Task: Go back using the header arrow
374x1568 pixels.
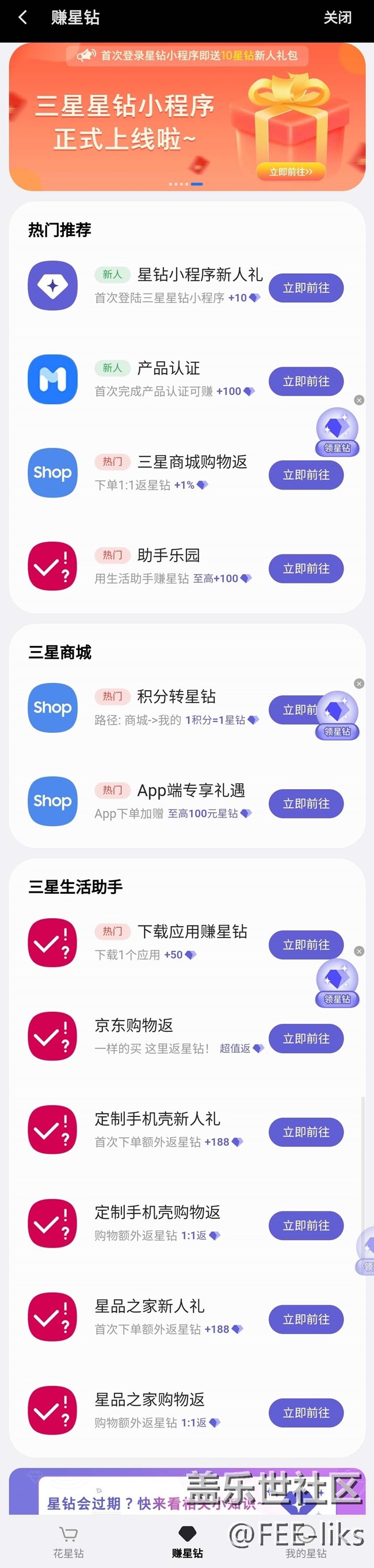Action: [23, 18]
